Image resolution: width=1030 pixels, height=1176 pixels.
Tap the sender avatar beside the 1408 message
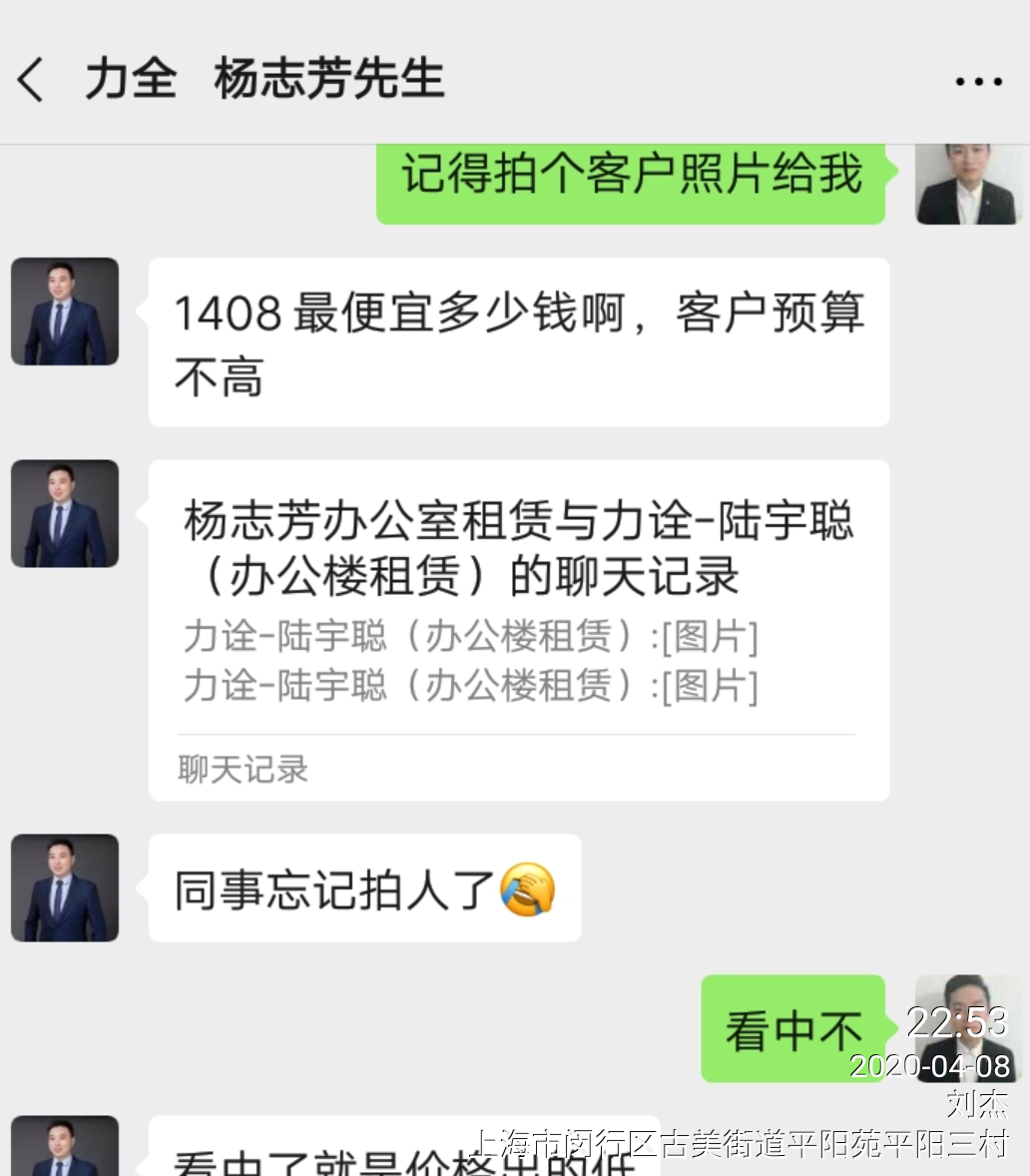point(65,311)
